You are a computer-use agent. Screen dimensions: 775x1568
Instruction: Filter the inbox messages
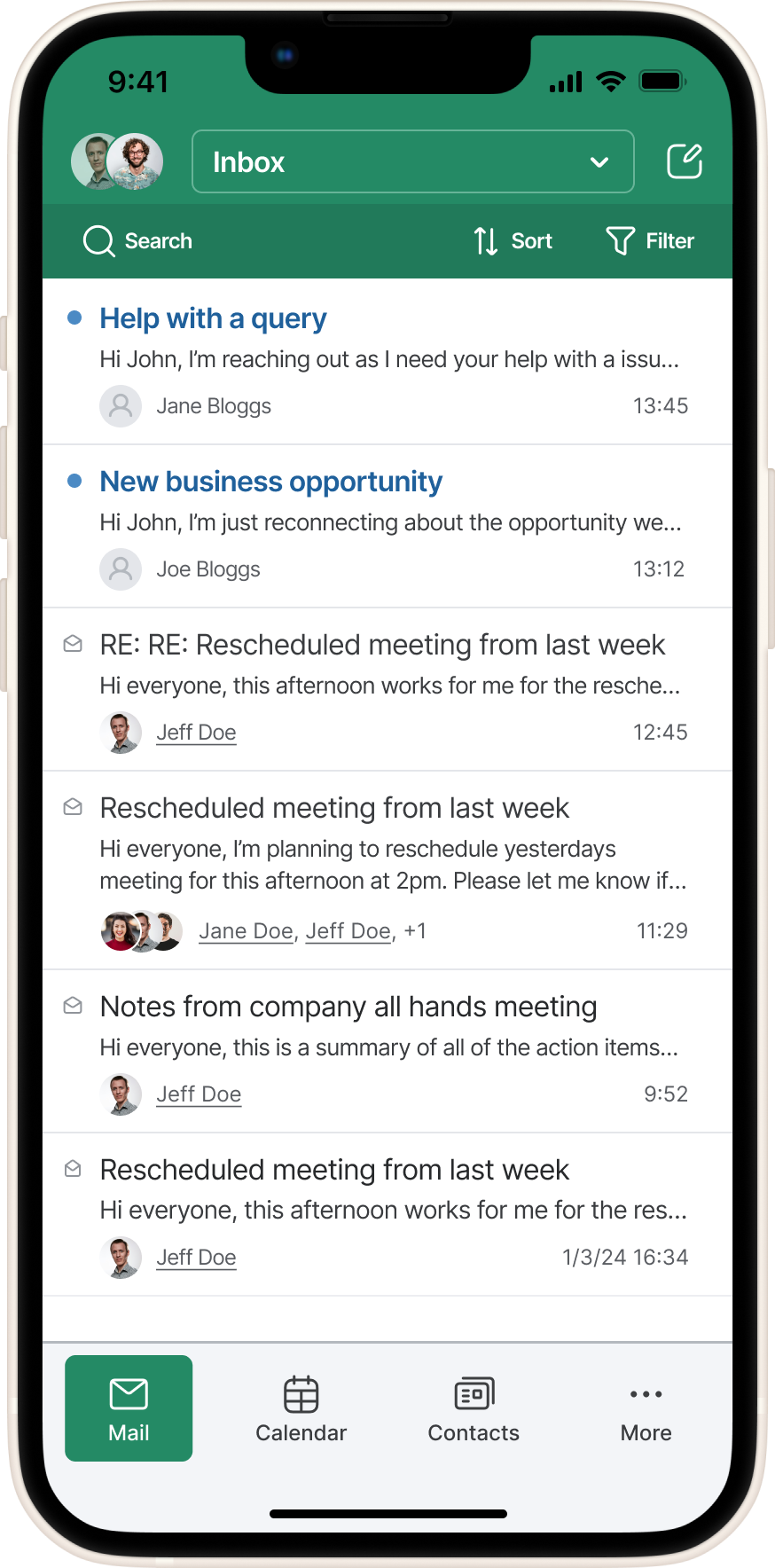pyautogui.click(x=650, y=240)
